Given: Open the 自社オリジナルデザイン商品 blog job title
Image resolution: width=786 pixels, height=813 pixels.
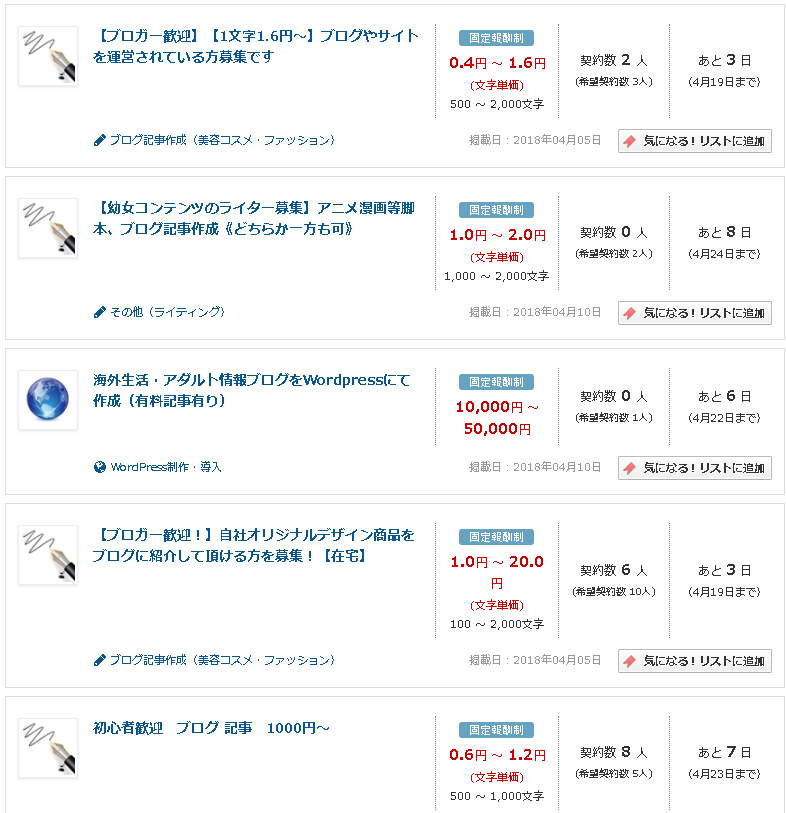Looking at the screenshot, I should coord(253,545).
